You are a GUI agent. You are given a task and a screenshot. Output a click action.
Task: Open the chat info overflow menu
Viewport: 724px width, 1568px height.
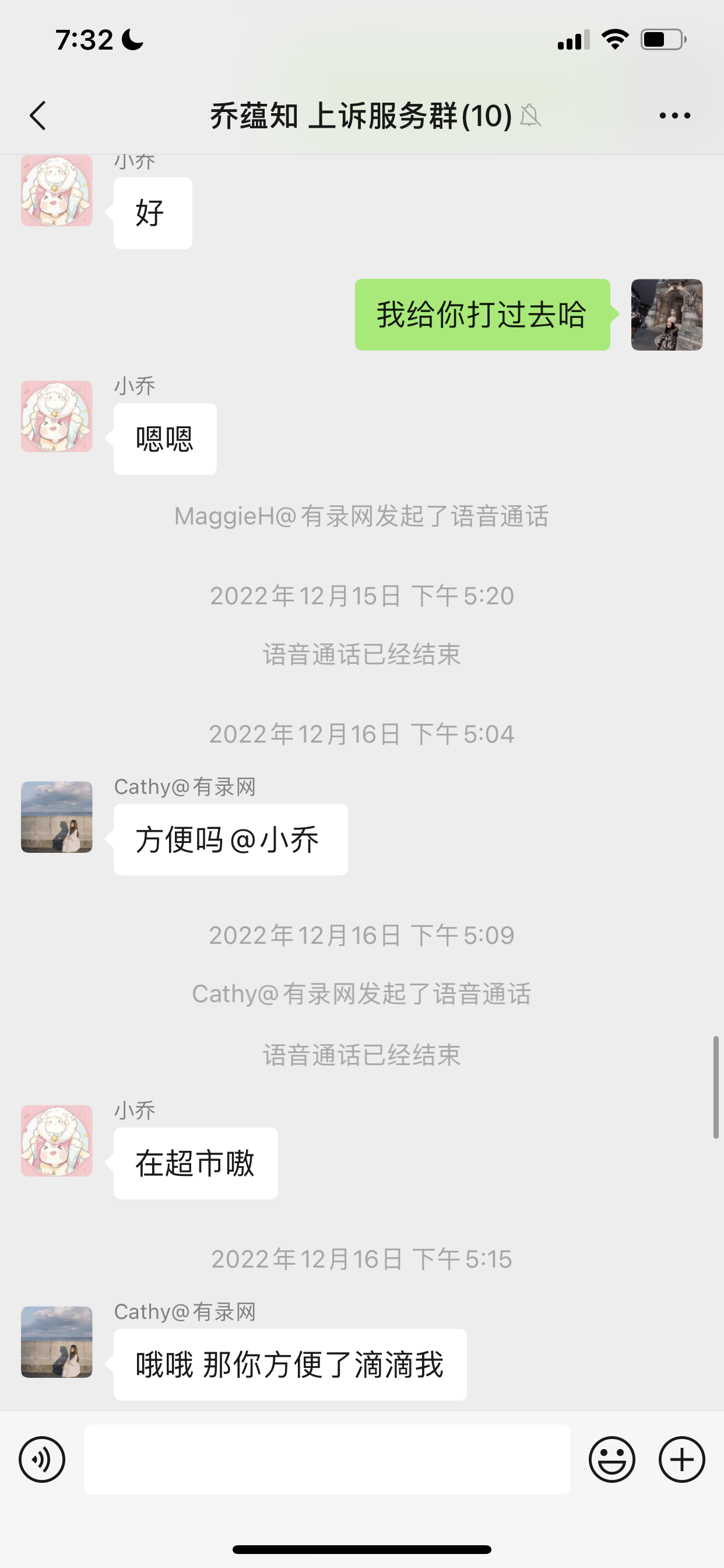tap(674, 116)
